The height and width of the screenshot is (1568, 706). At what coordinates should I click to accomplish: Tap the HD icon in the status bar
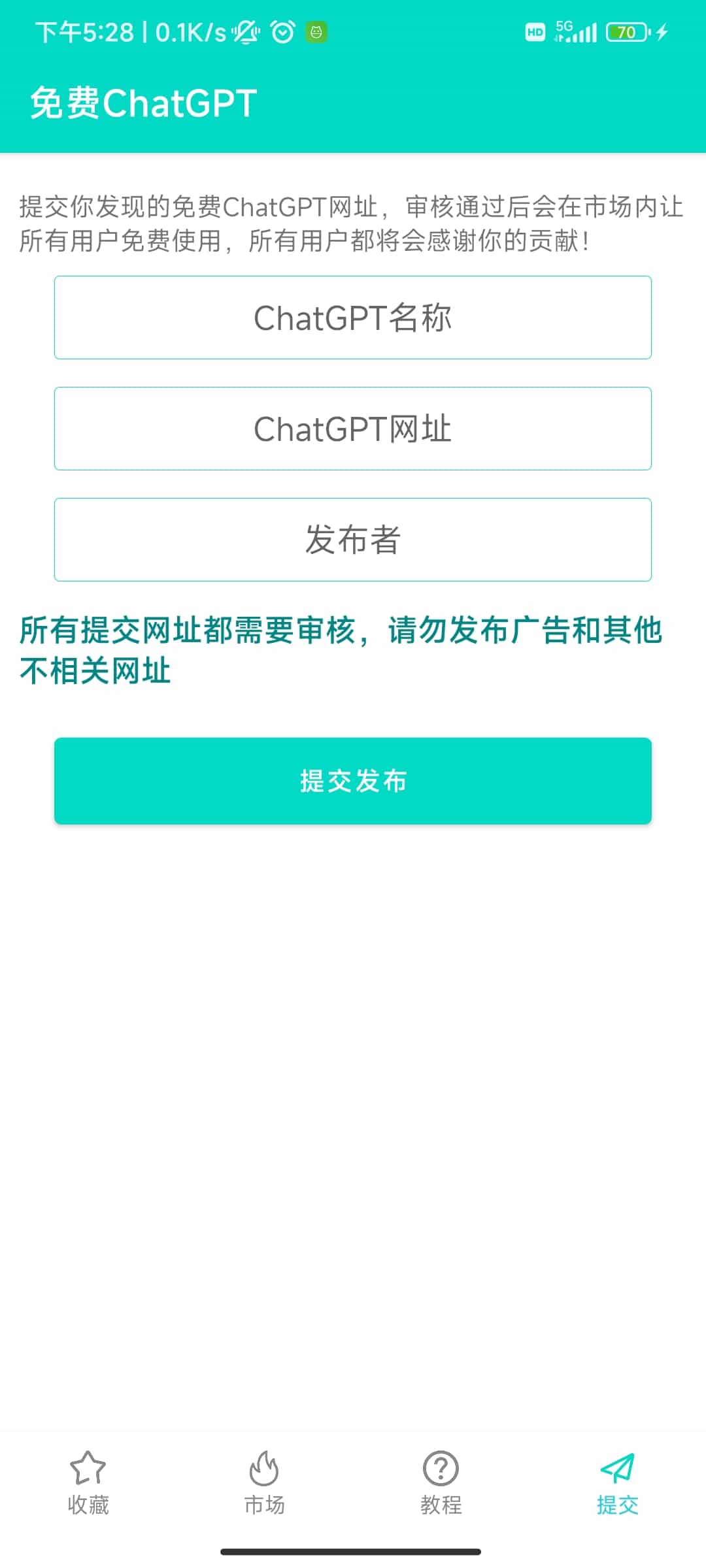tap(536, 31)
